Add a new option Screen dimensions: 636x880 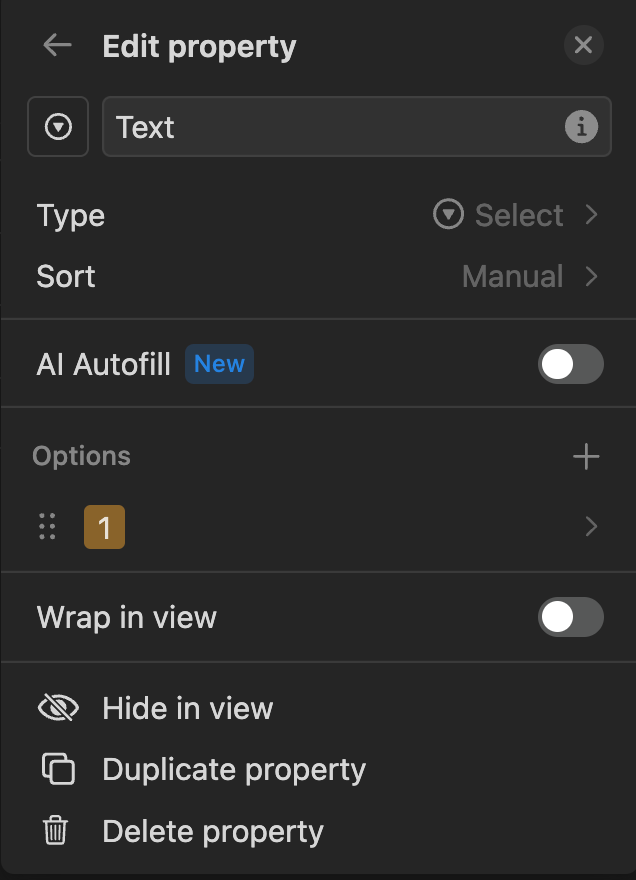pyautogui.click(x=586, y=457)
